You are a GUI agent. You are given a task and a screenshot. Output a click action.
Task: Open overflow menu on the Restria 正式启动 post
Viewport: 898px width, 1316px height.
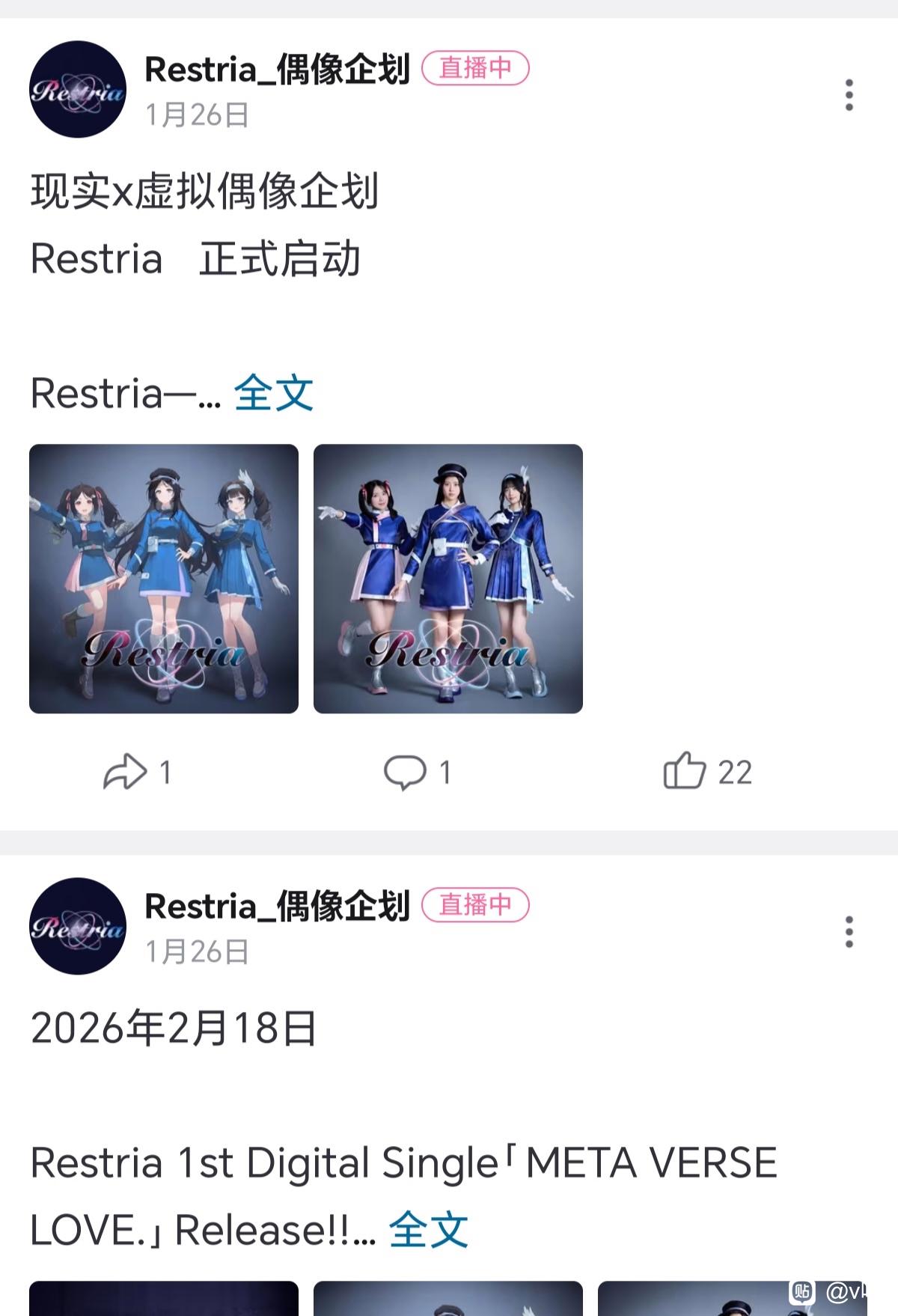(x=849, y=95)
